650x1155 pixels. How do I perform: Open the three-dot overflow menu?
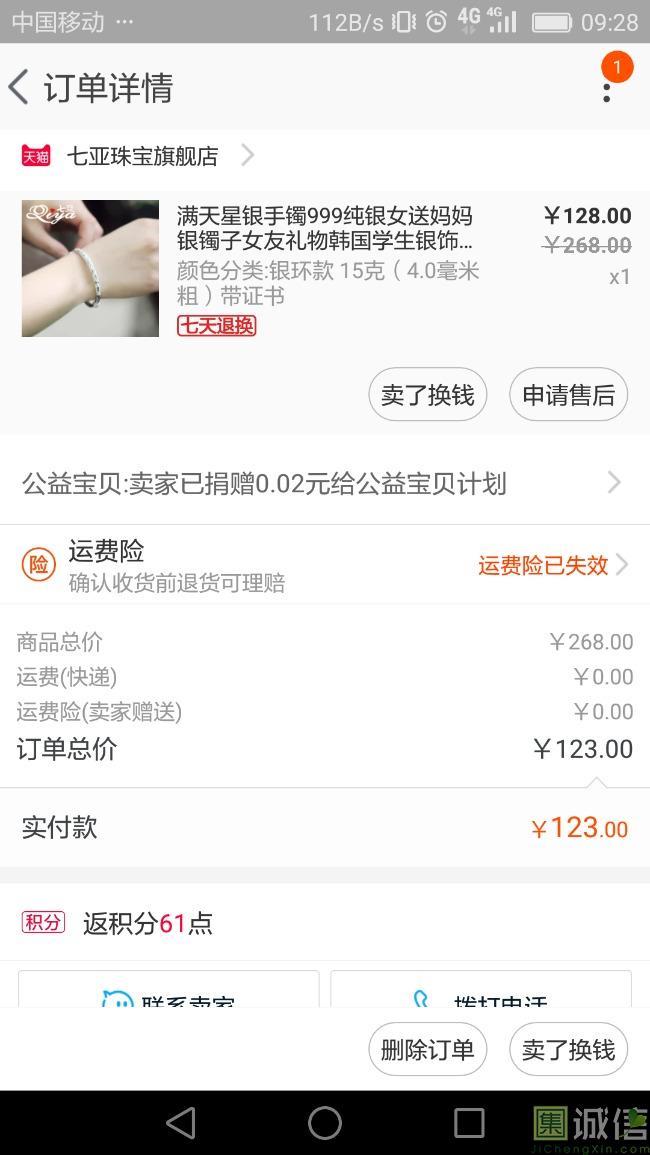point(606,90)
